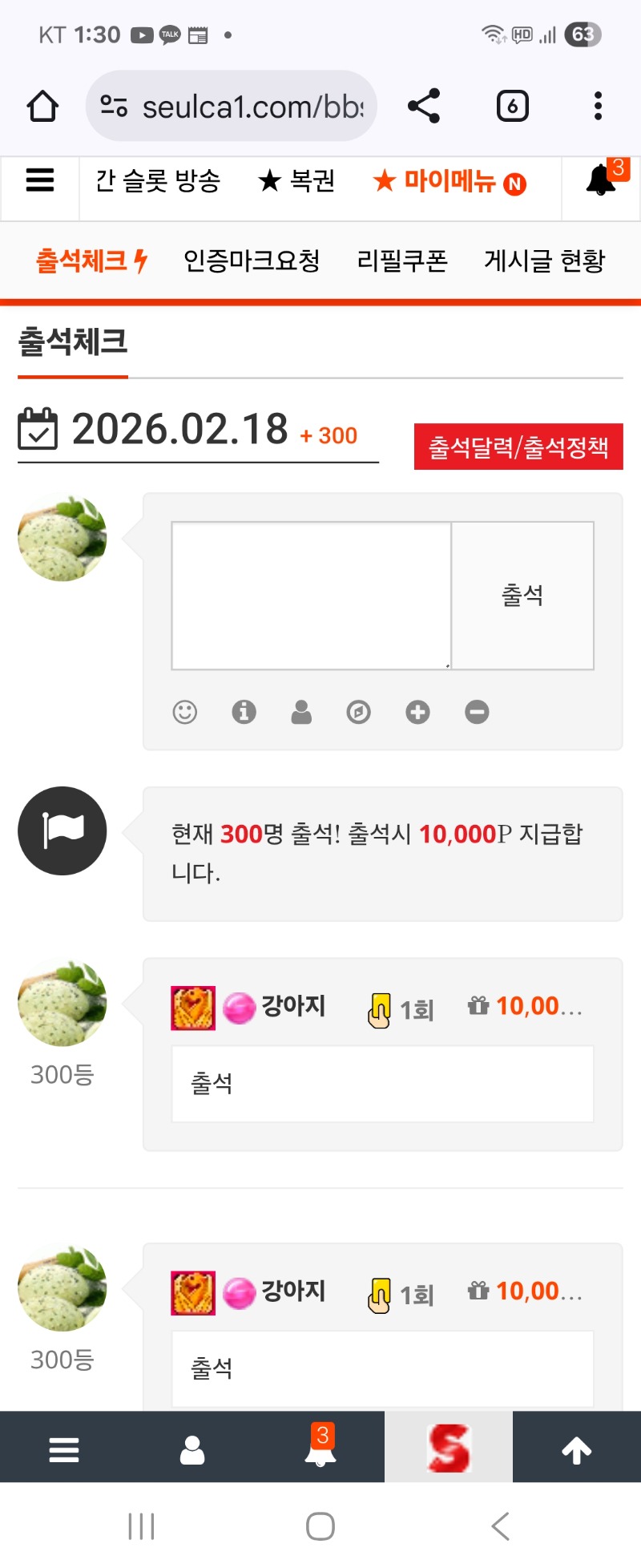Switch to the 인증마크요청 tab
The height and width of the screenshot is (1568, 641).
pos(252,261)
